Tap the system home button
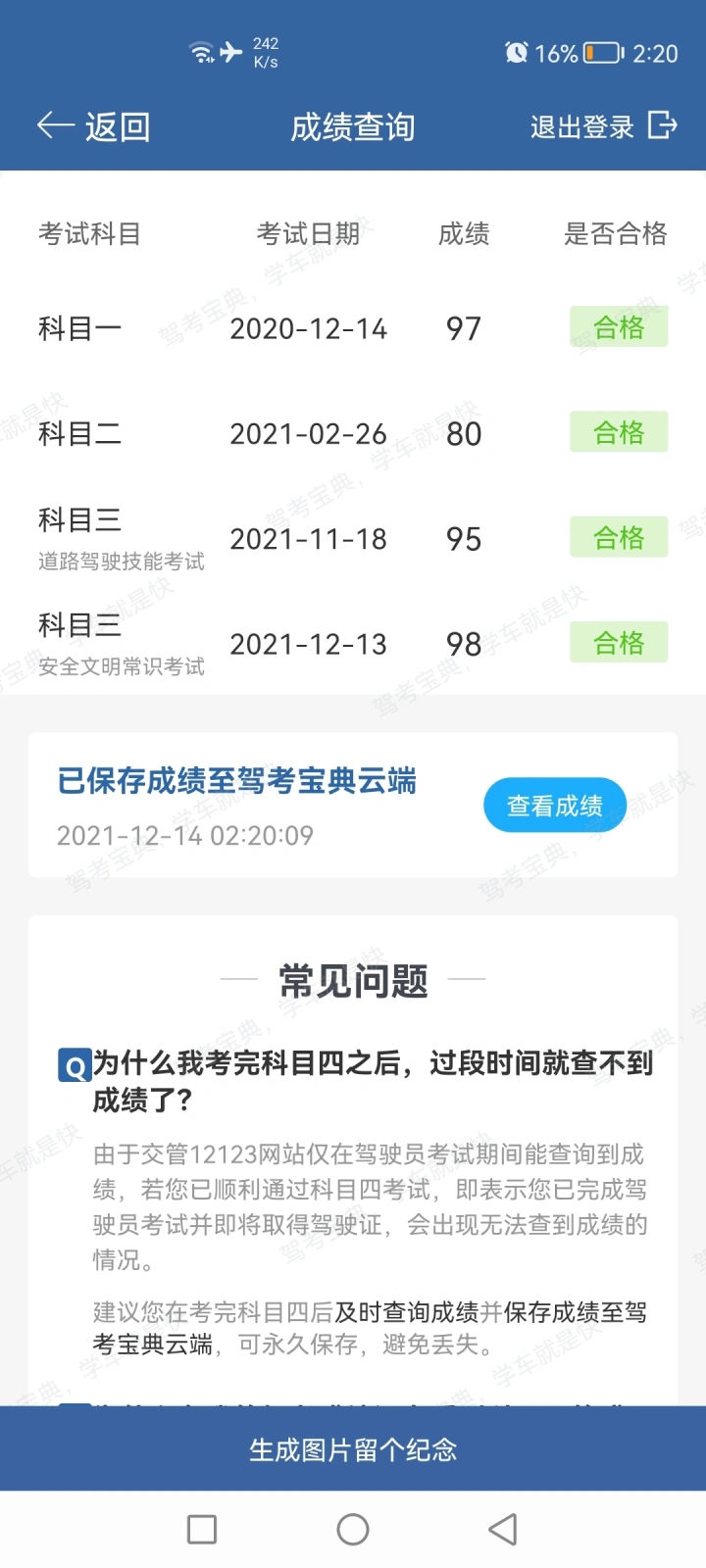Viewport: 706px width, 1568px height. pyautogui.click(x=353, y=1529)
